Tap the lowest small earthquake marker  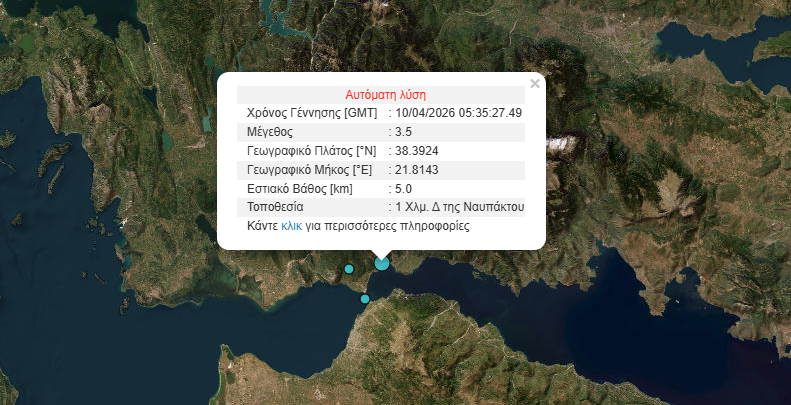click(x=365, y=299)
